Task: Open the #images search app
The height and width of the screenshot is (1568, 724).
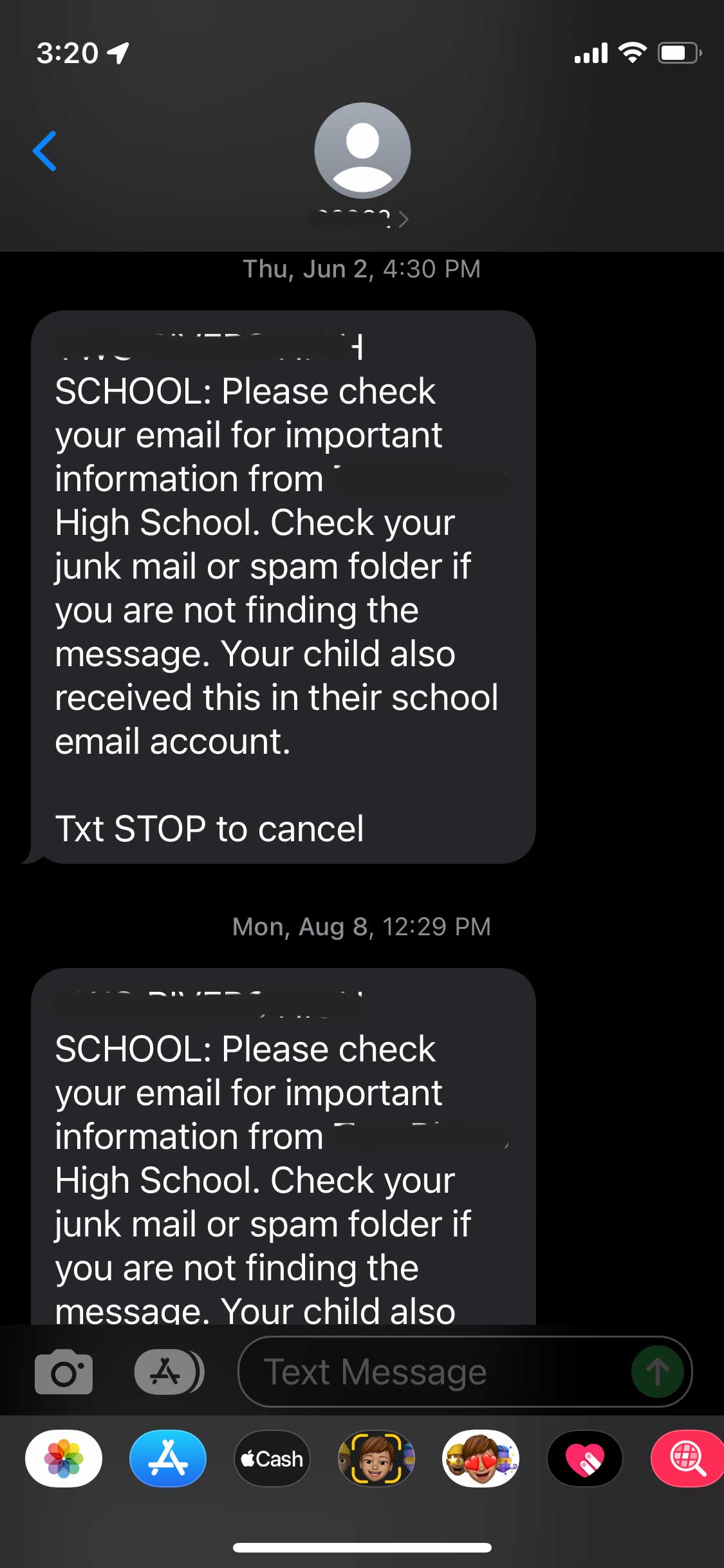Action: (686, 1459)
